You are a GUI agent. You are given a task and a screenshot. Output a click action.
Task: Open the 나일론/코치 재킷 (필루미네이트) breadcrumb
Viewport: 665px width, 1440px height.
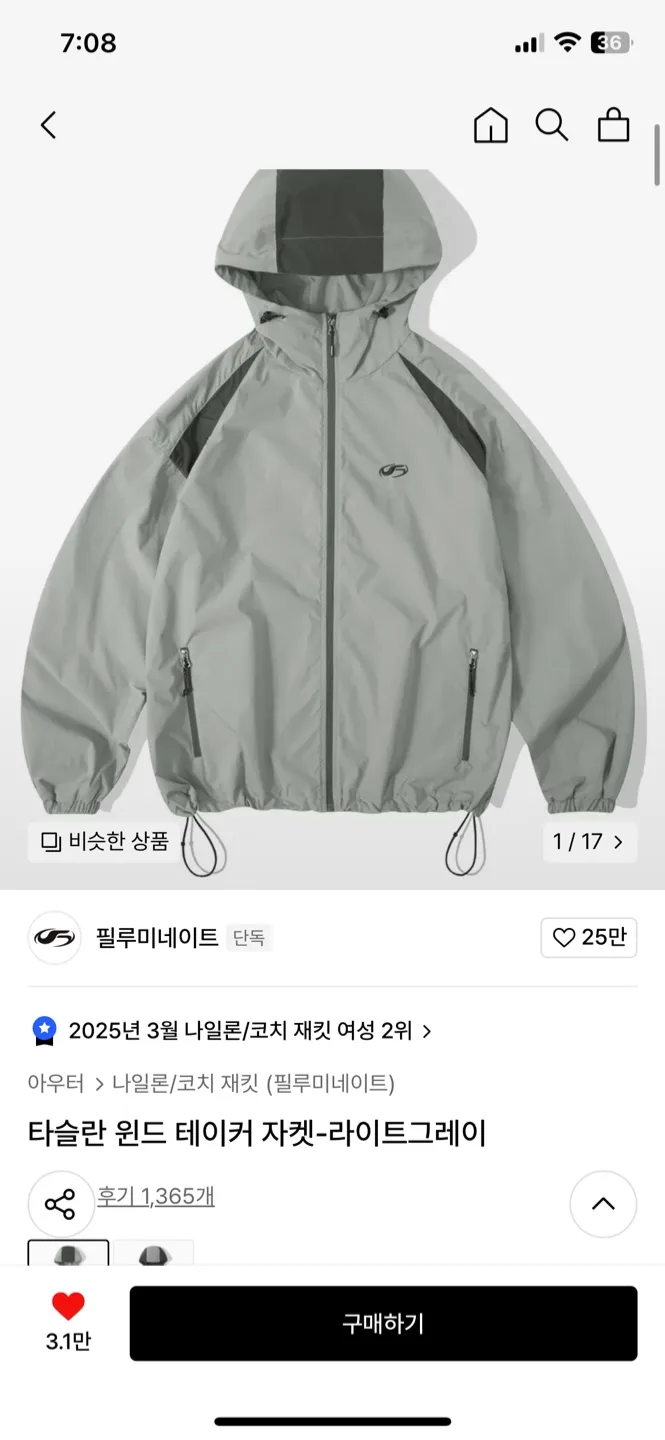[x=254, y=1083]
